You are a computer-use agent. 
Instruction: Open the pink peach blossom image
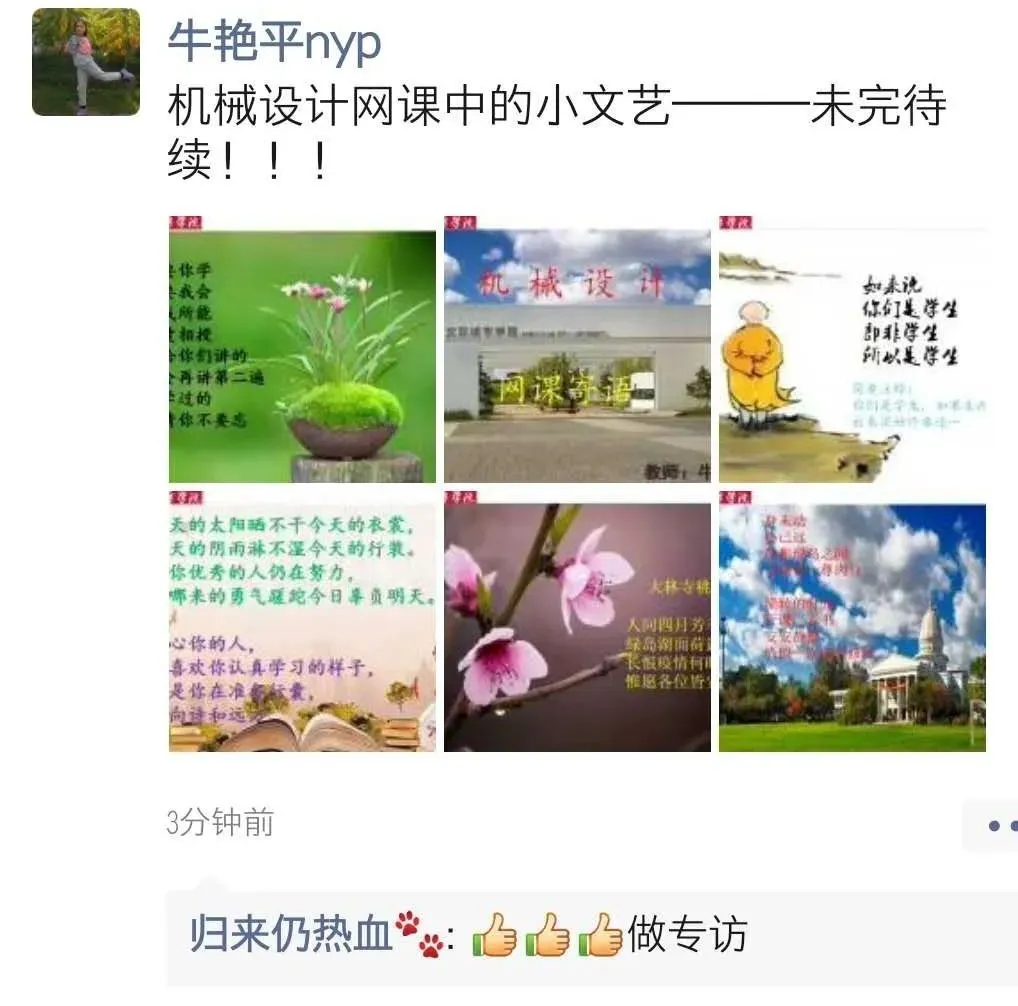click(x=577, y=620)
